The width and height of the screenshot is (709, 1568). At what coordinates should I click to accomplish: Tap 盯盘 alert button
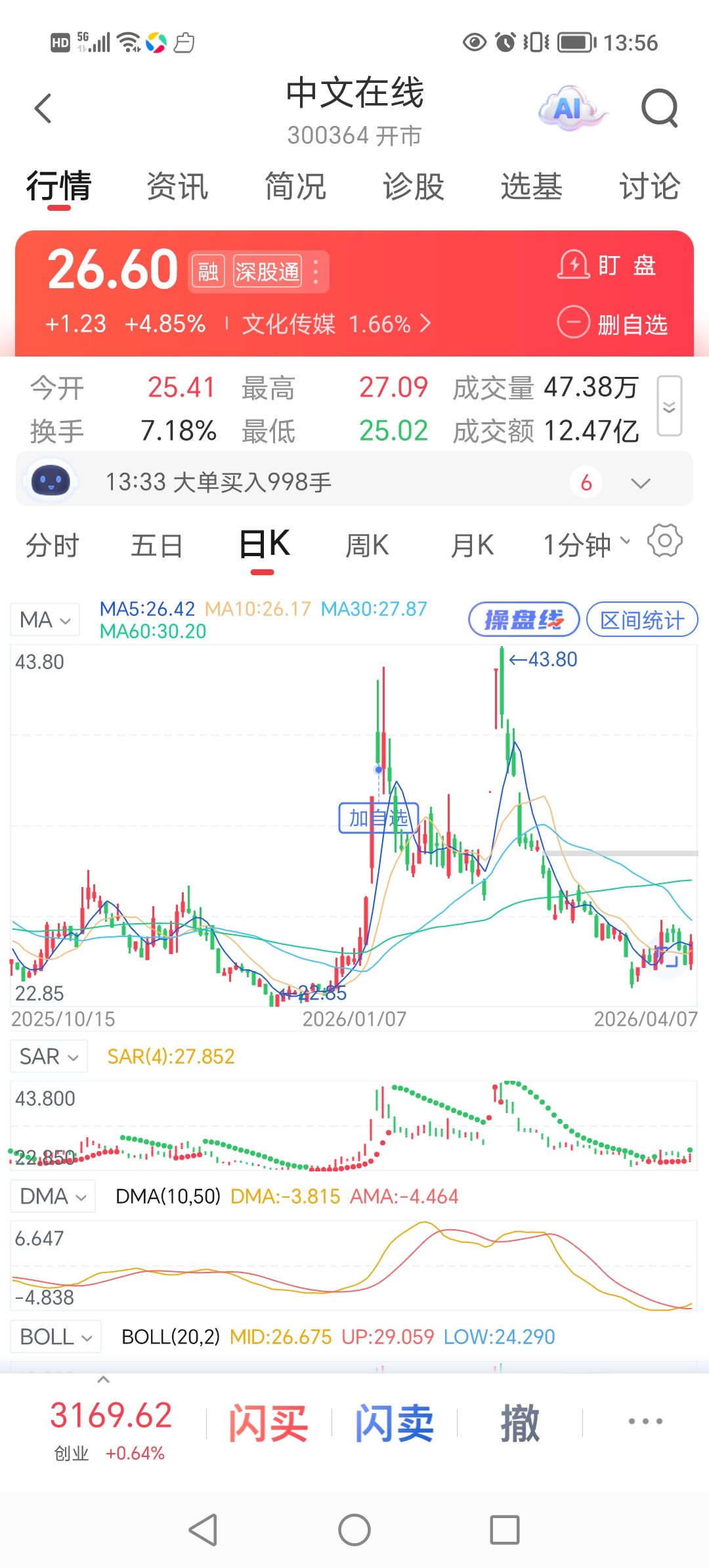pos(607,265)
